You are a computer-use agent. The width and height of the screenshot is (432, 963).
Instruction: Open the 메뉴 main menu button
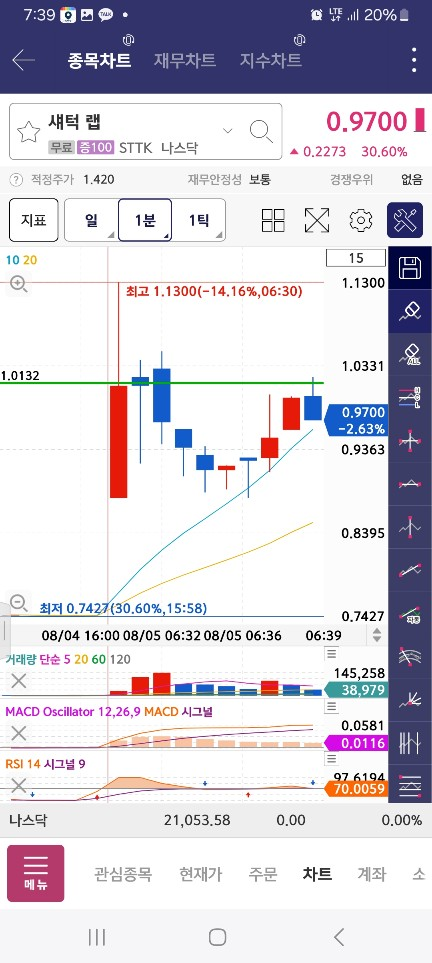click(x=36, y=873)
